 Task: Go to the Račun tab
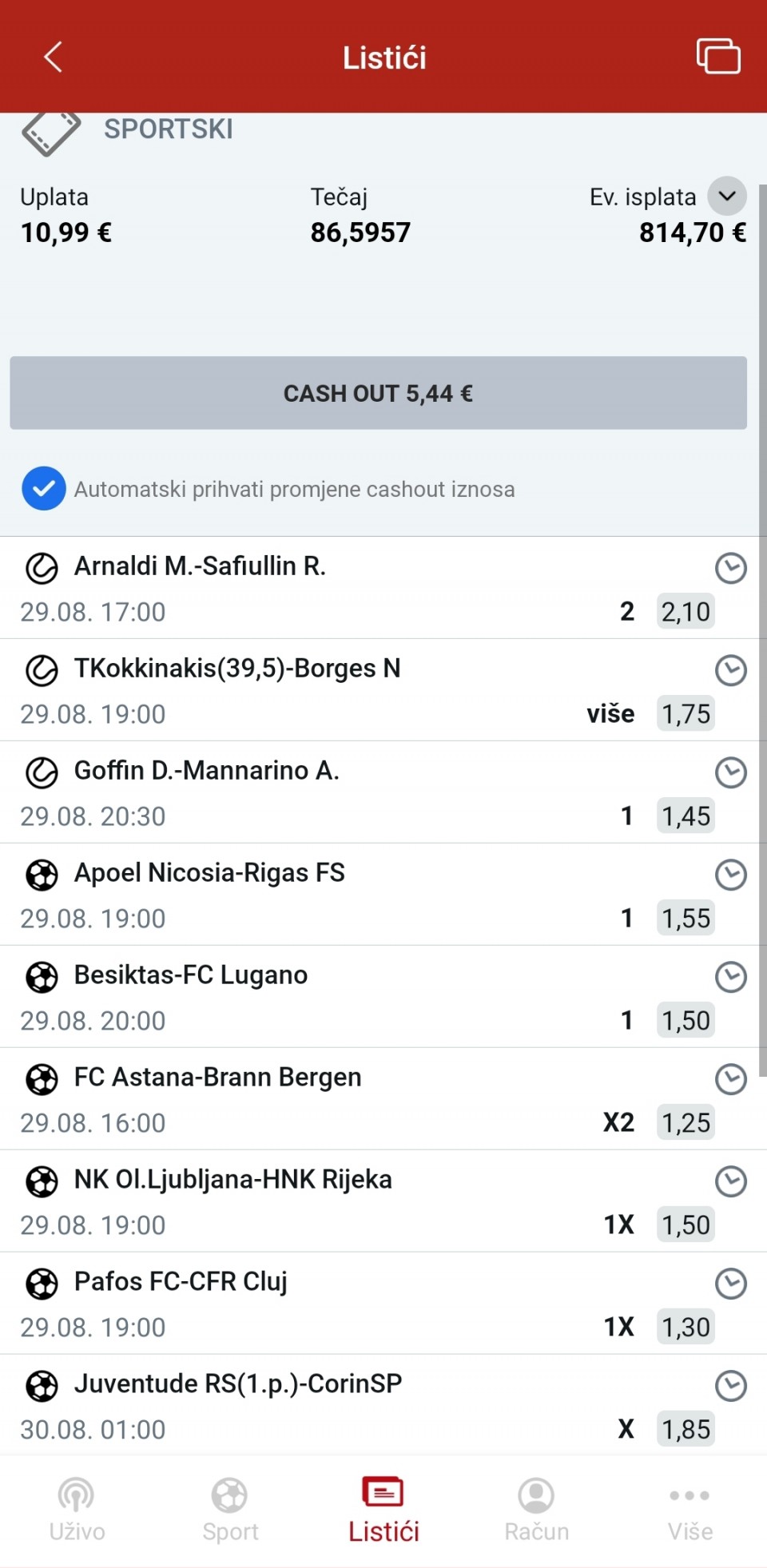point(537,1510)
